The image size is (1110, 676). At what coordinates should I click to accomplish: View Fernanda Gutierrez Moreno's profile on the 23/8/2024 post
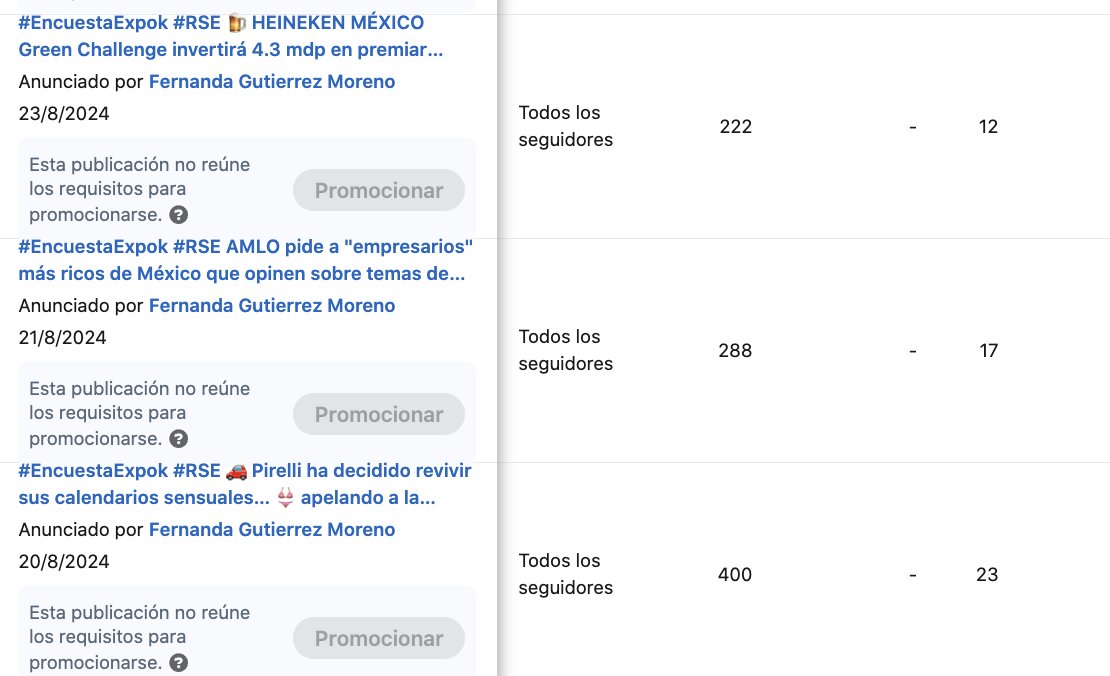pos(272,82)
